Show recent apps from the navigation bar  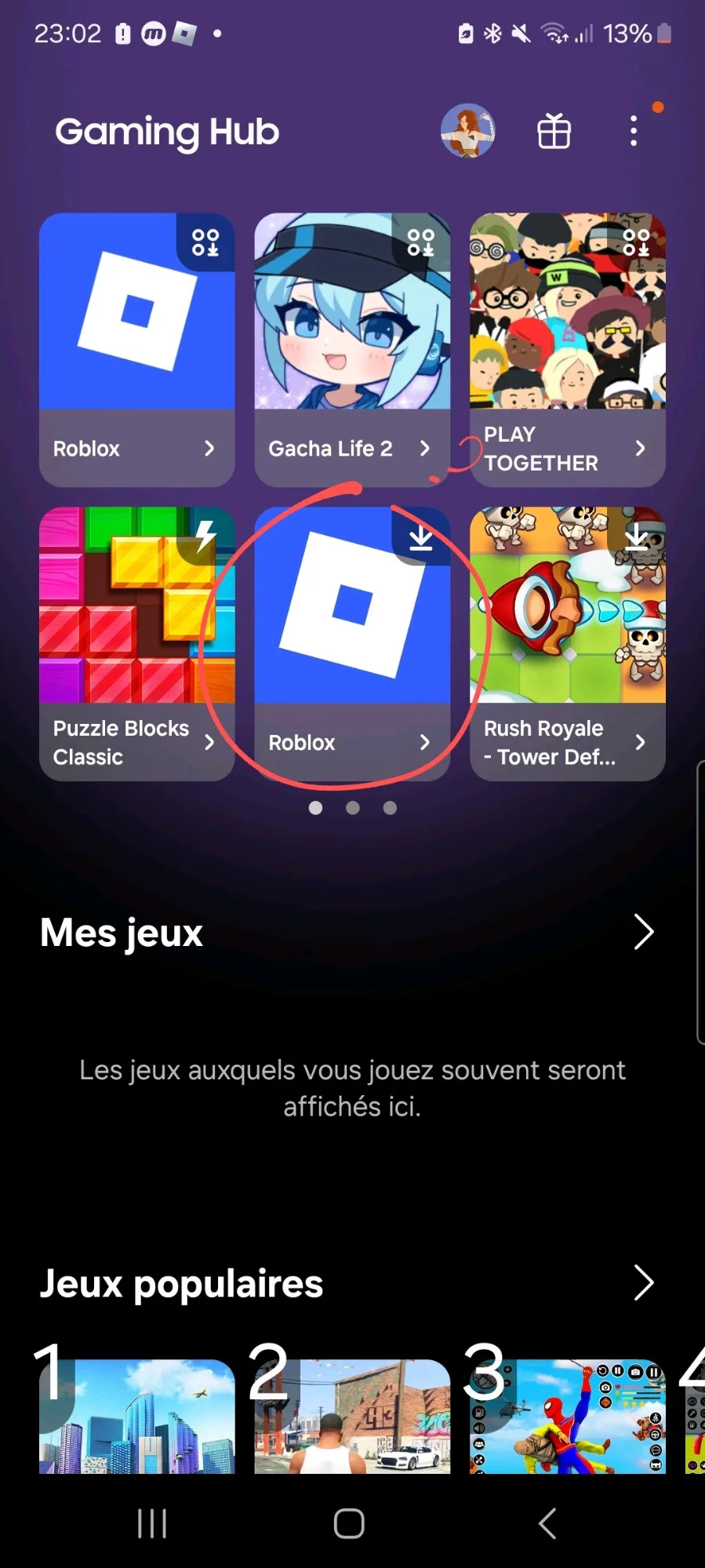[x=152, y=1523]
